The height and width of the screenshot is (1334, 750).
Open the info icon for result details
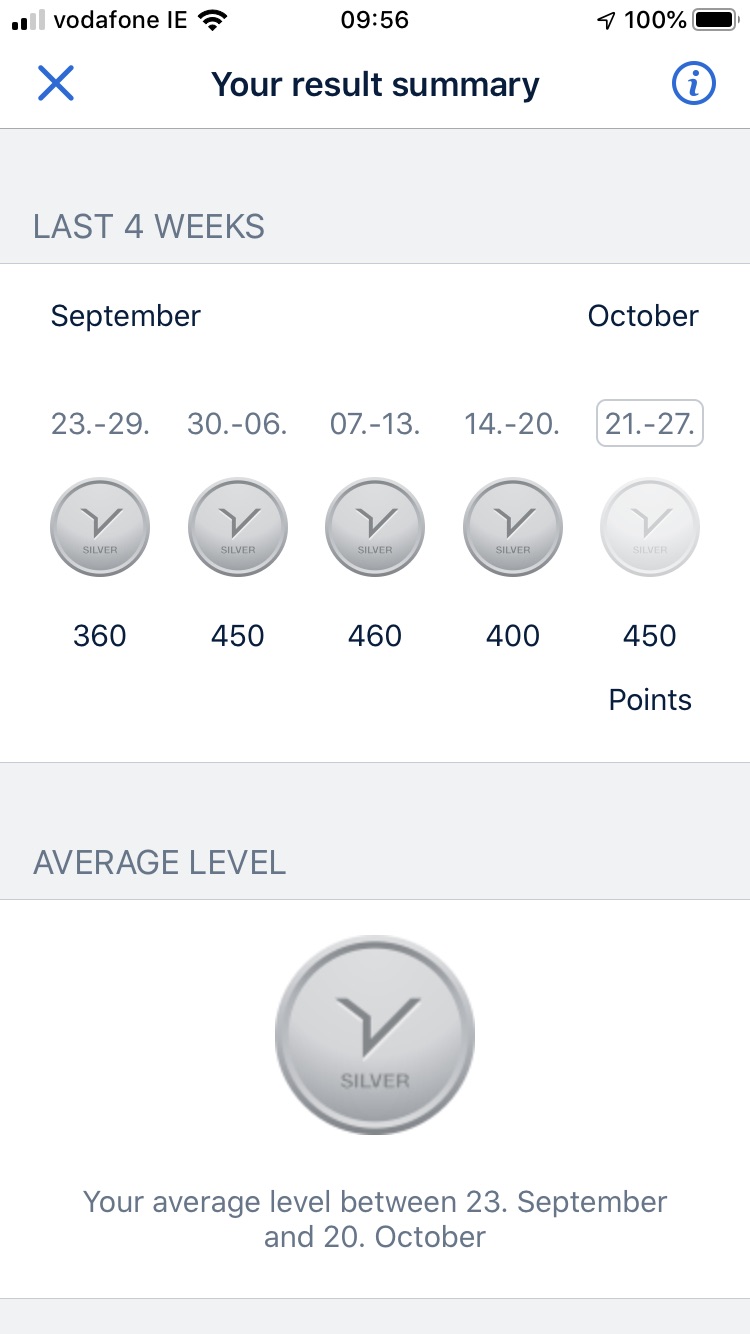point(693,84)
